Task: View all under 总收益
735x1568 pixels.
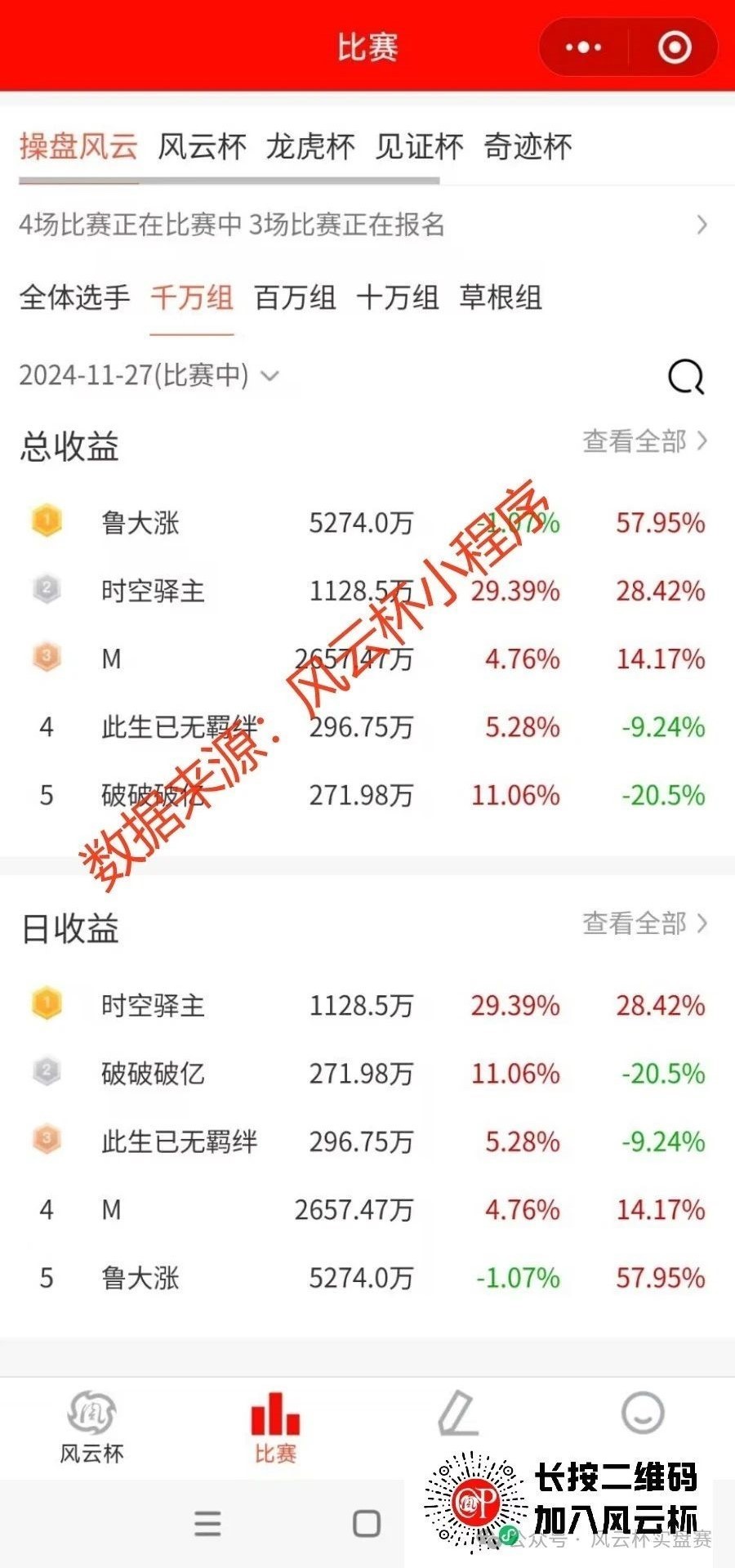Action: [x=645, y=441]
